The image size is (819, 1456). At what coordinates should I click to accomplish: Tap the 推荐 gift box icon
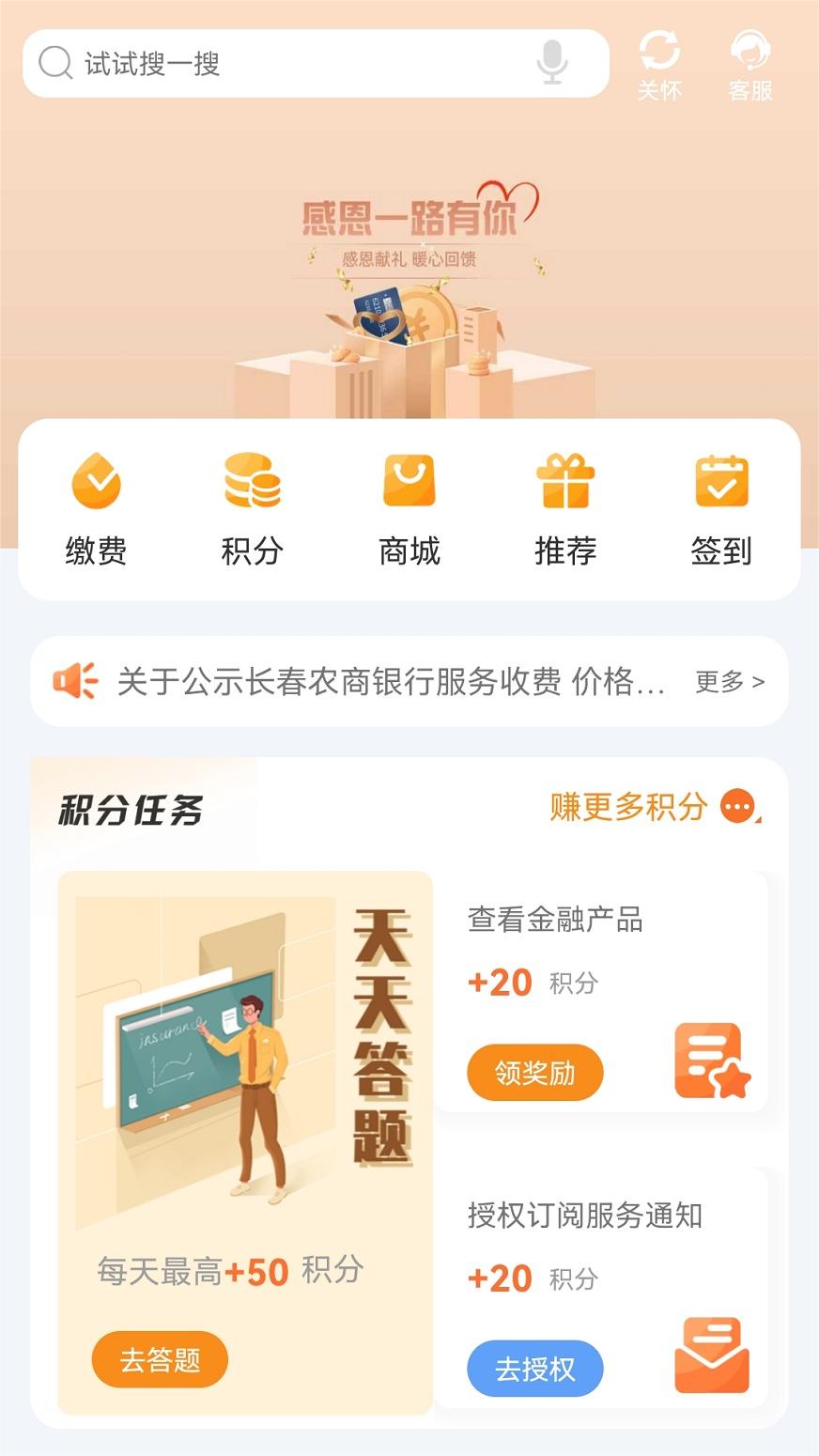565,481
